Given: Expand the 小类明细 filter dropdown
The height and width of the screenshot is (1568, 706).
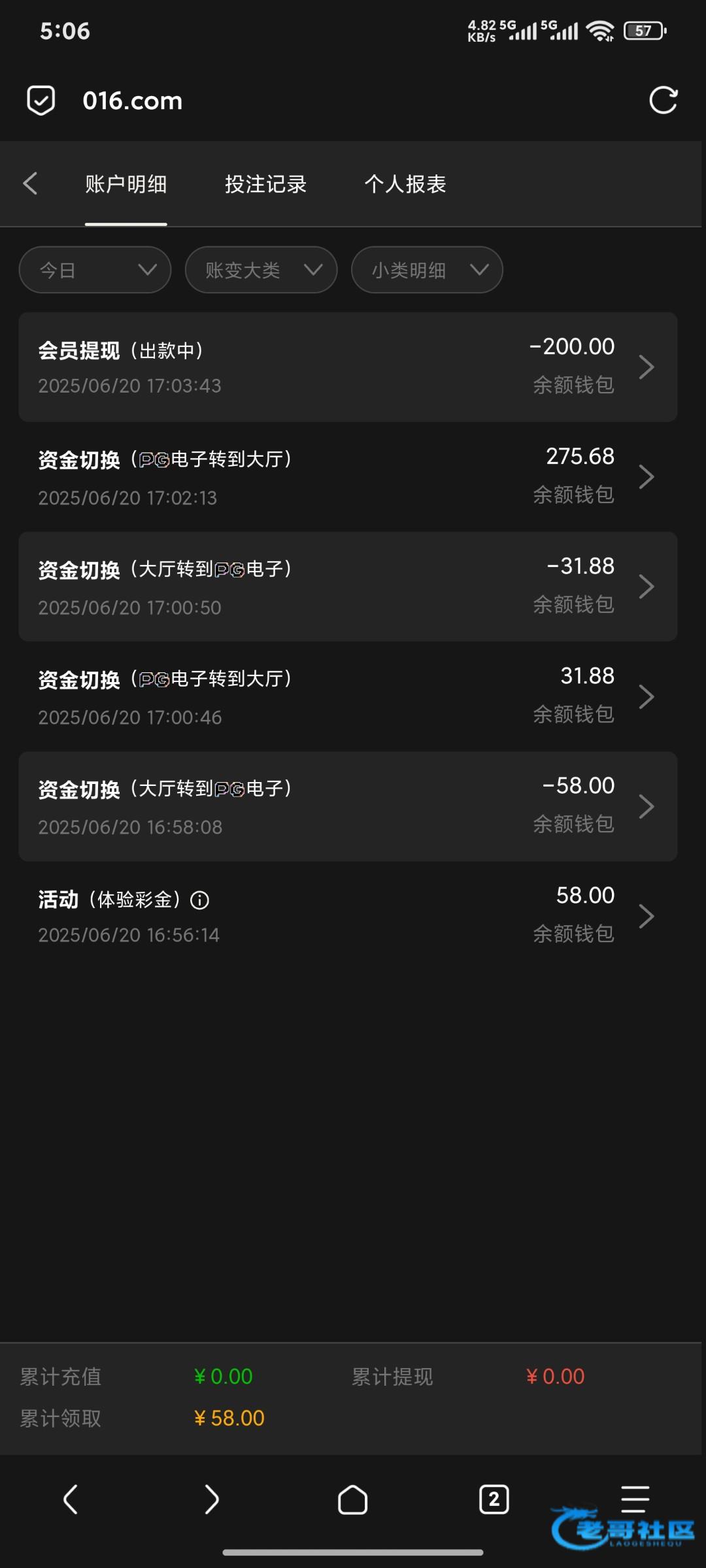Looking at the screenshot, I should (x=427, y=270).
